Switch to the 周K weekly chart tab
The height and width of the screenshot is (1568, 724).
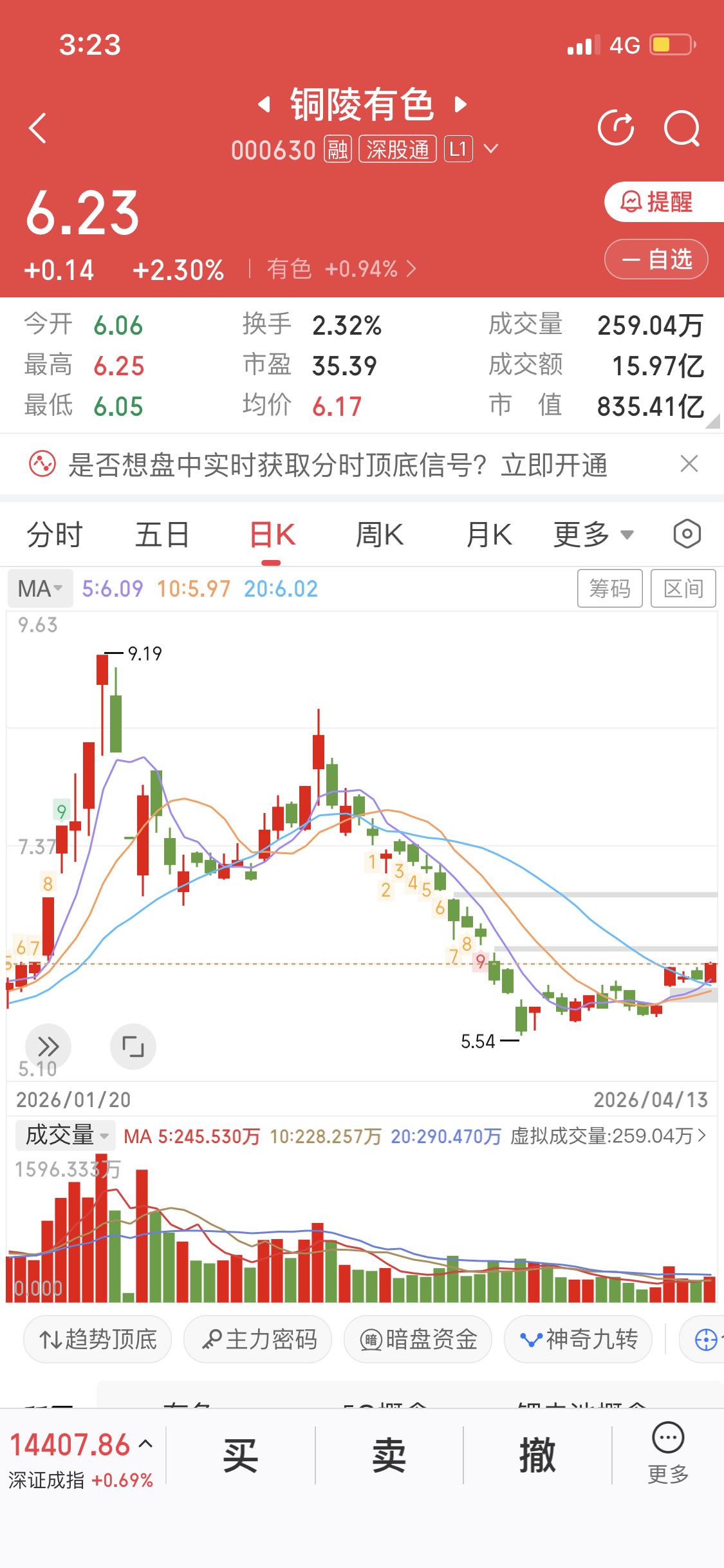point(380,534)
